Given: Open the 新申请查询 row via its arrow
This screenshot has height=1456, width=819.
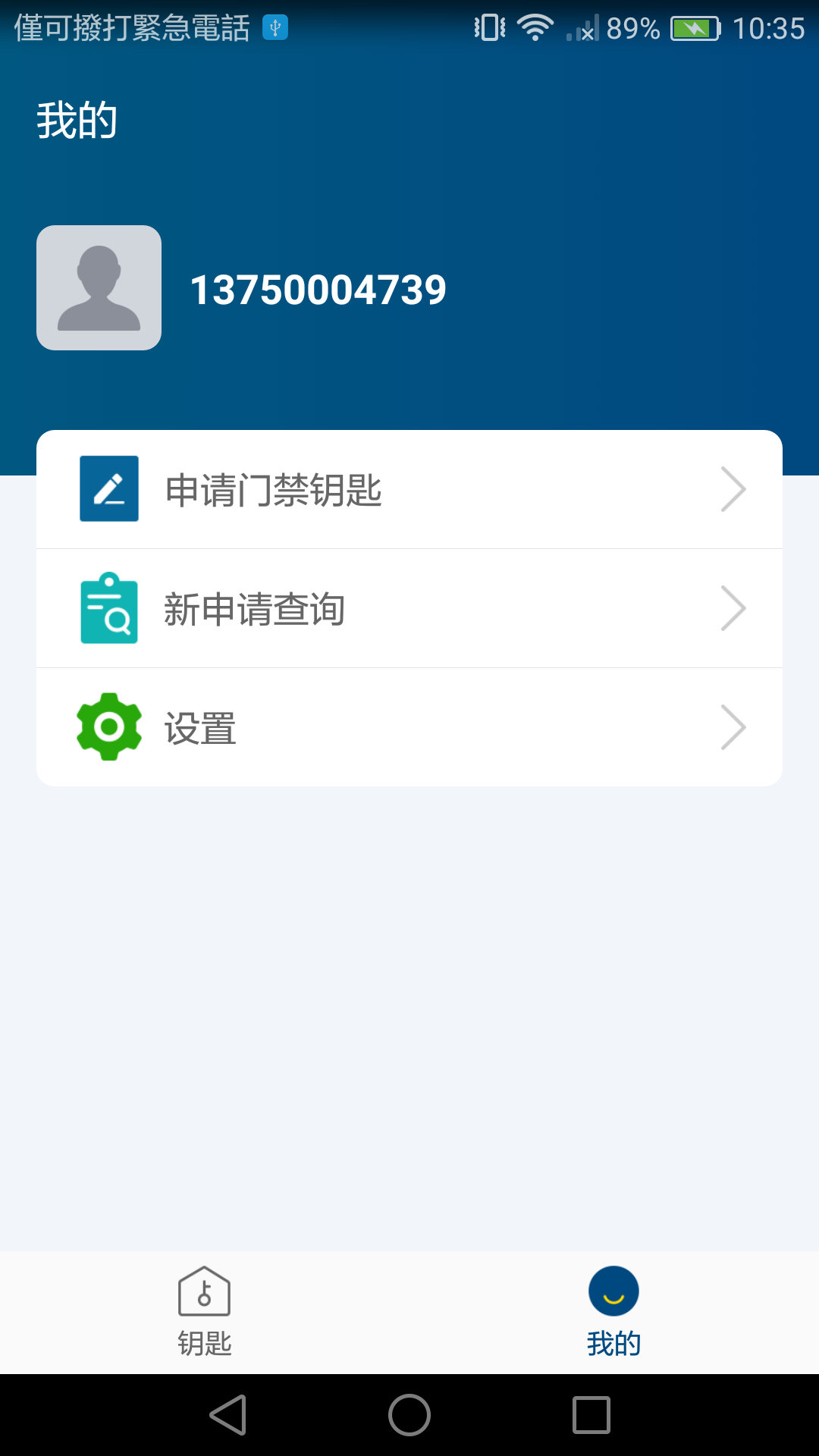Looking at the screenshot, I should pyautogui.click(x=733, y=608).
